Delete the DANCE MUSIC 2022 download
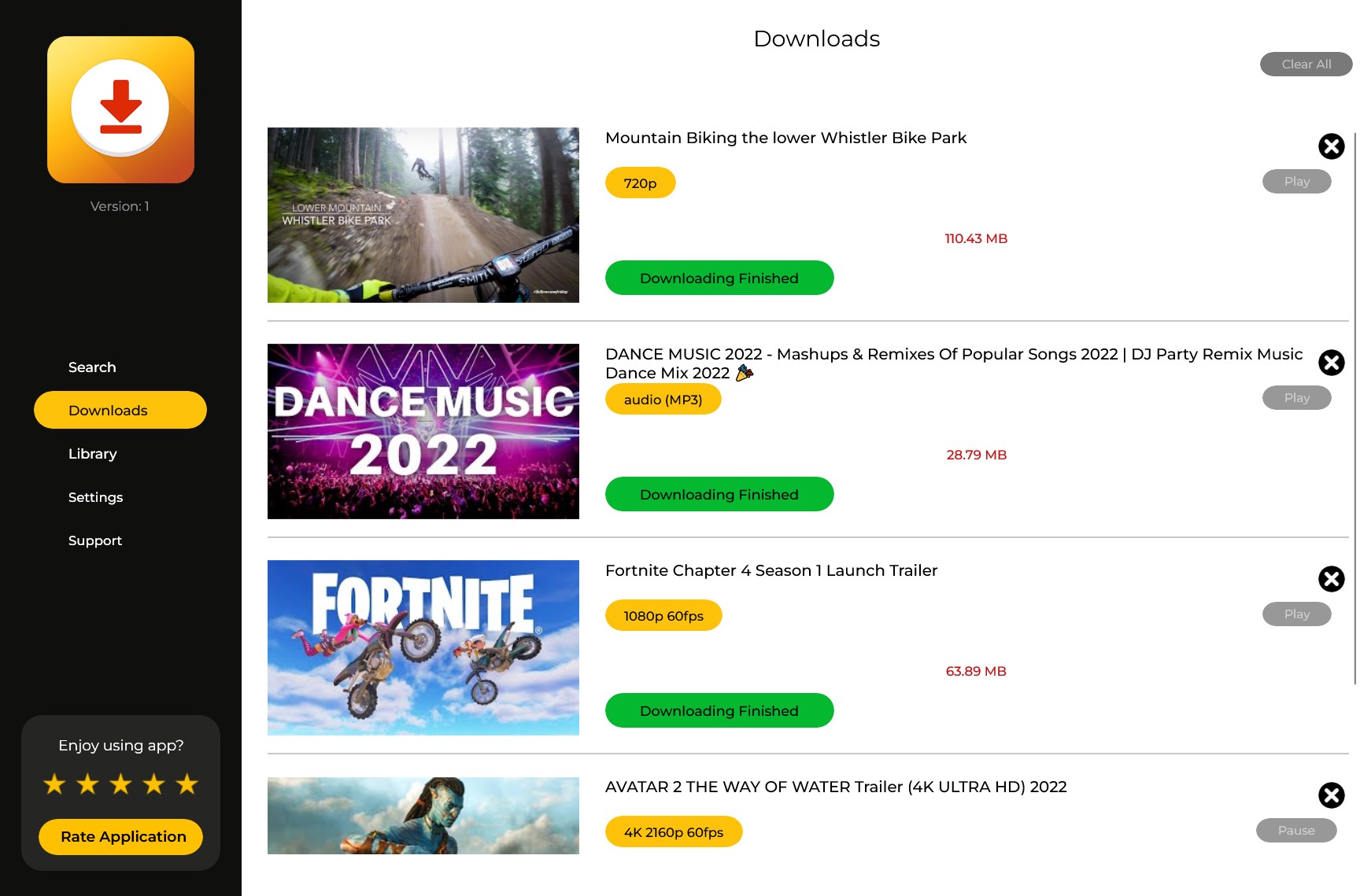 point(1331,363)
